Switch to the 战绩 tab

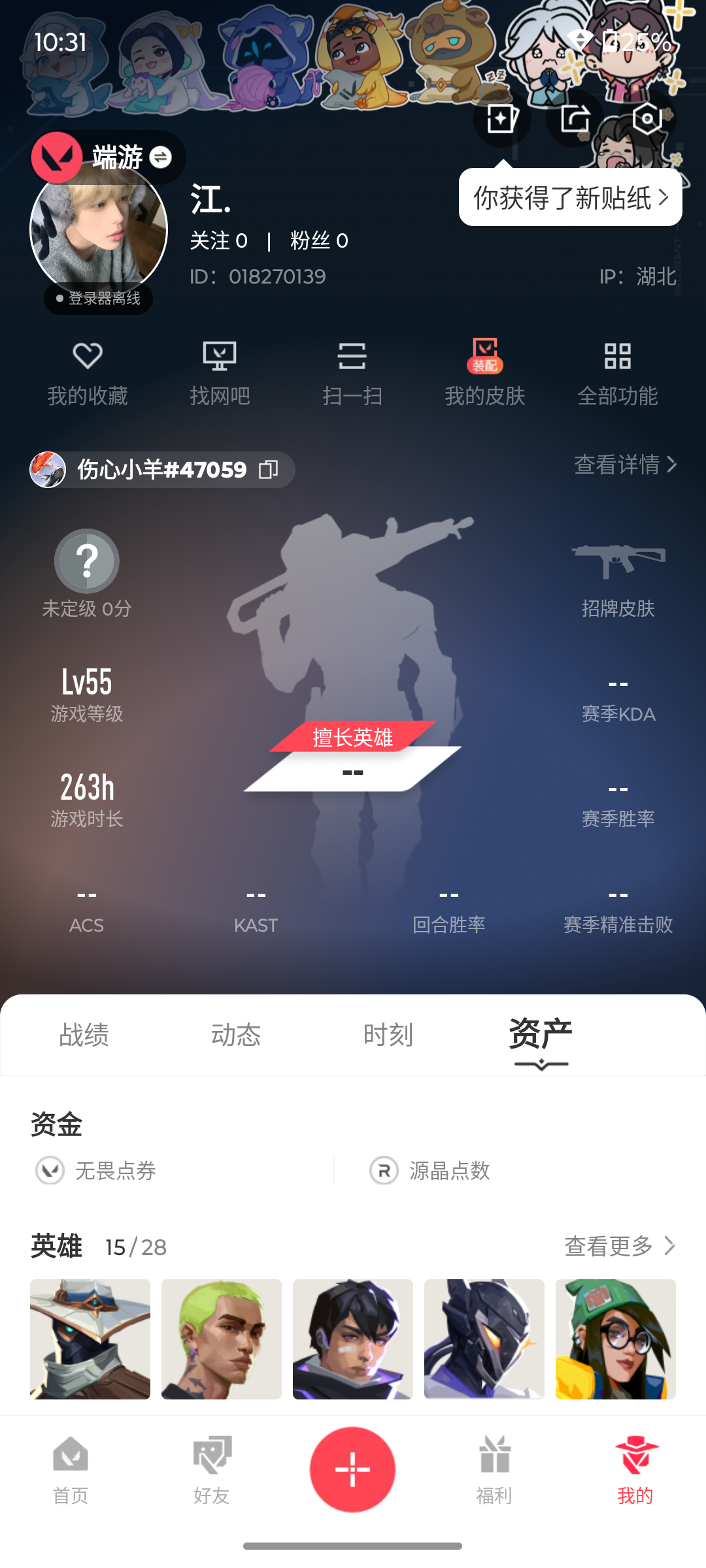point(84,1035)
